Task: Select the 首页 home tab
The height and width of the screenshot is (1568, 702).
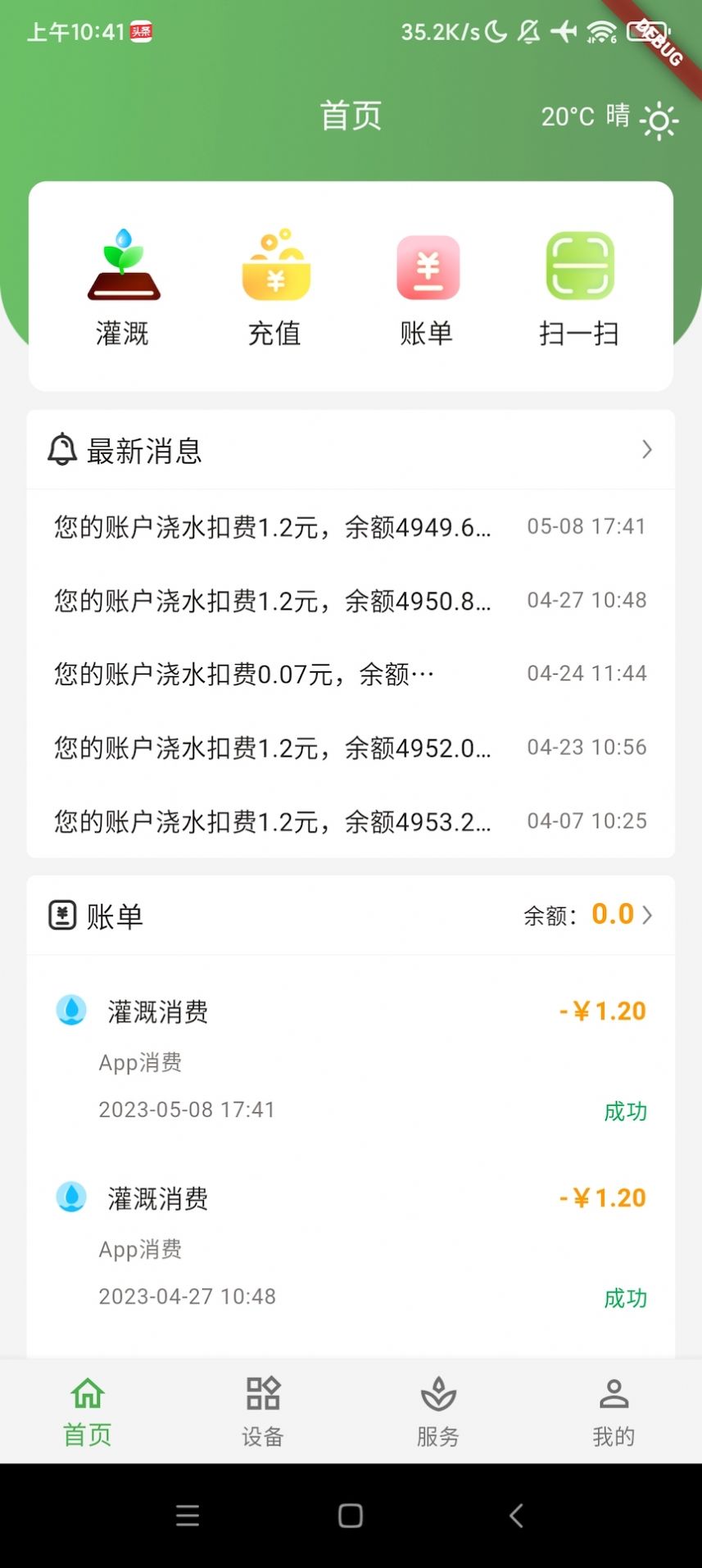Action: (x=86, y=1410)
